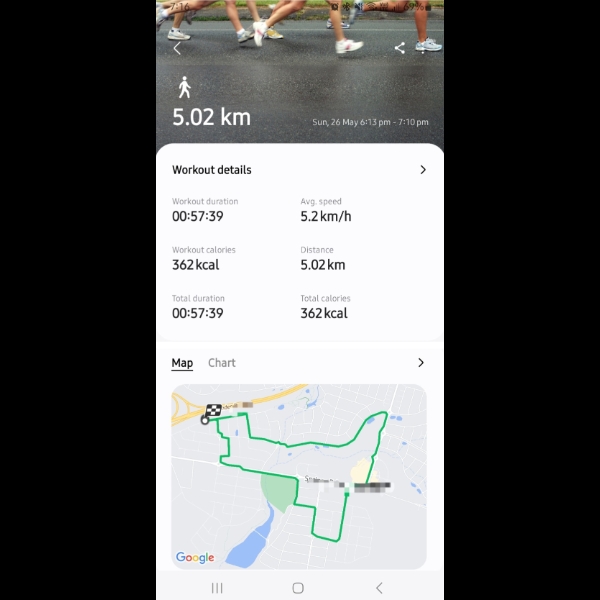Go back from the workout summary
Image resolution: width=600 pixels, height=600 pixels.
(178, 48)
